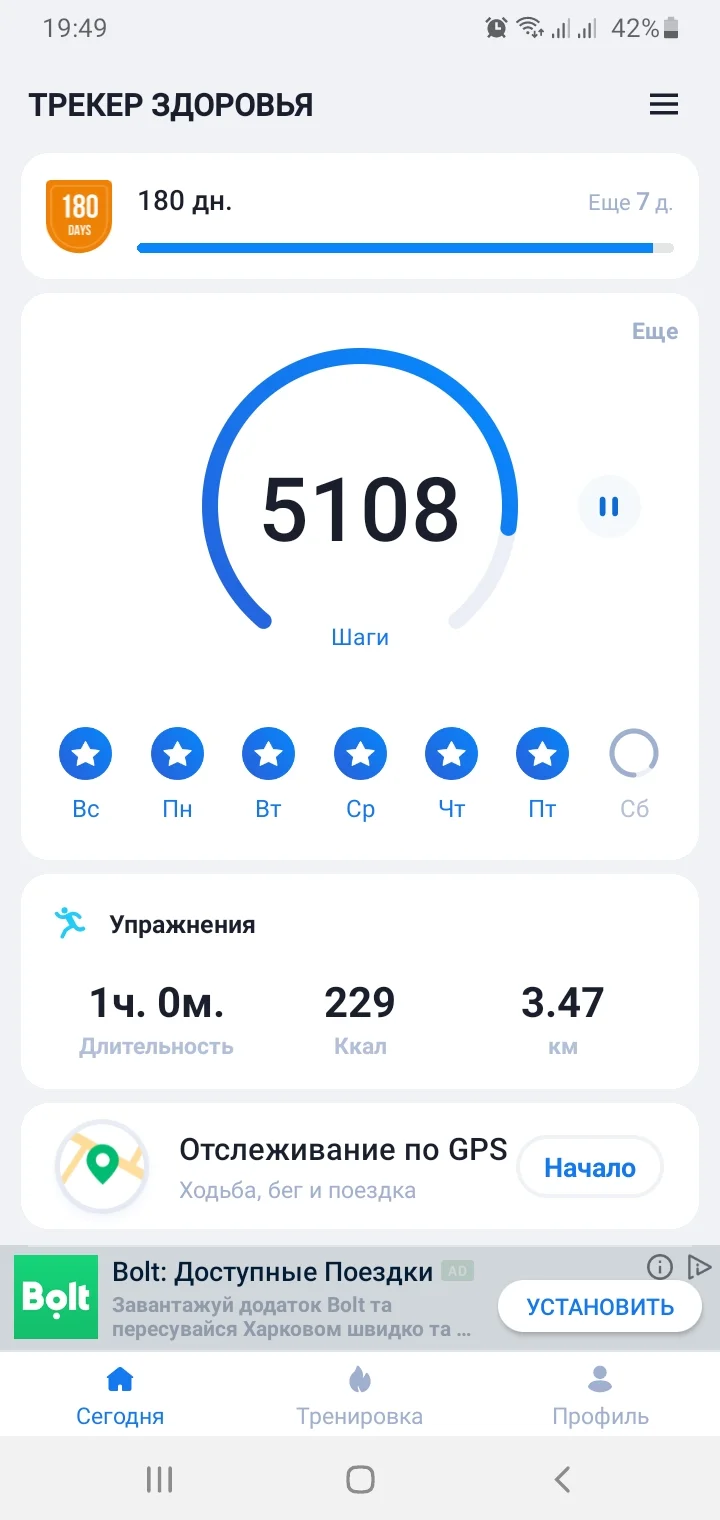Open the Today home icon
The width and height of the screenshot is (720, 1520).
point(119,1378)
